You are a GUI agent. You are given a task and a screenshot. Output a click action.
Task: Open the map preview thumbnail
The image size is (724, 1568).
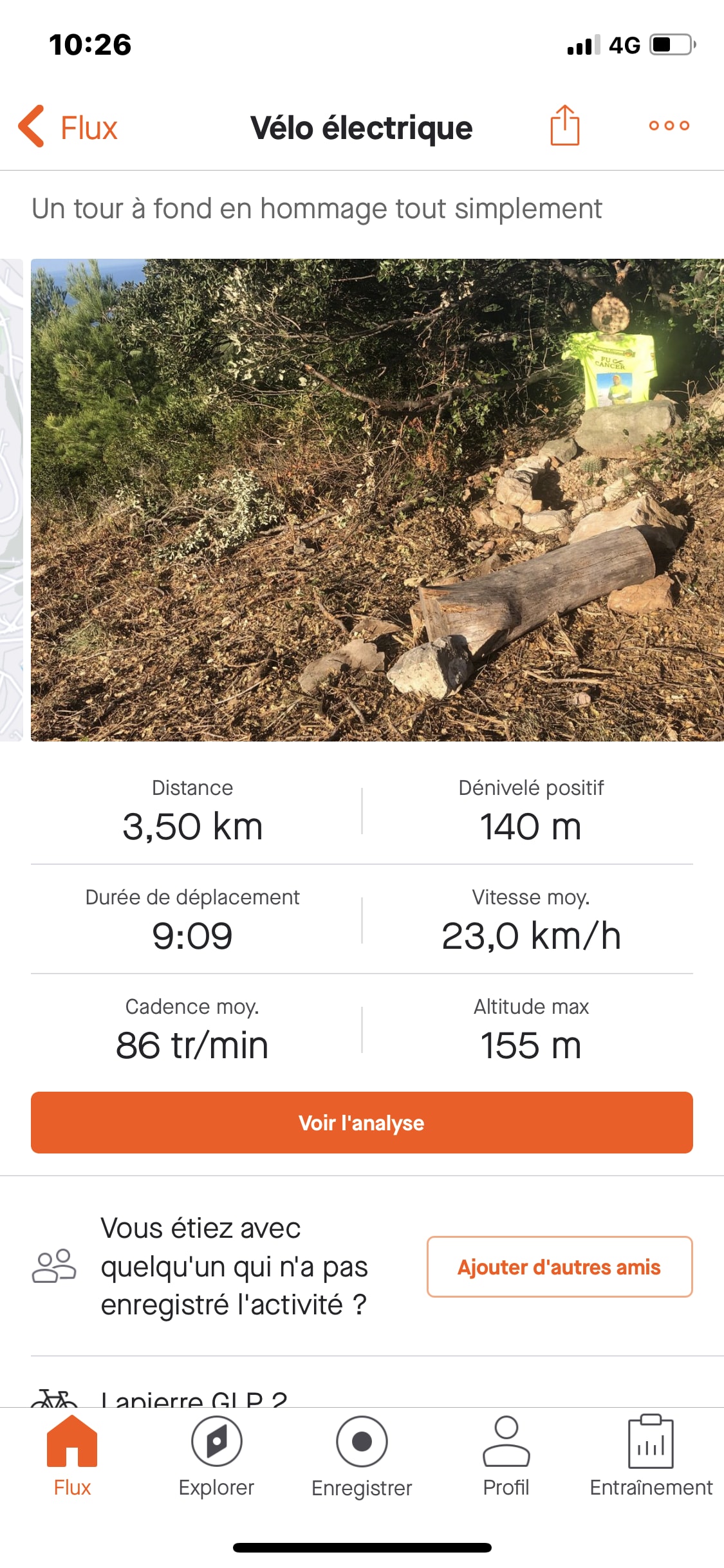(x=11, y=499)
